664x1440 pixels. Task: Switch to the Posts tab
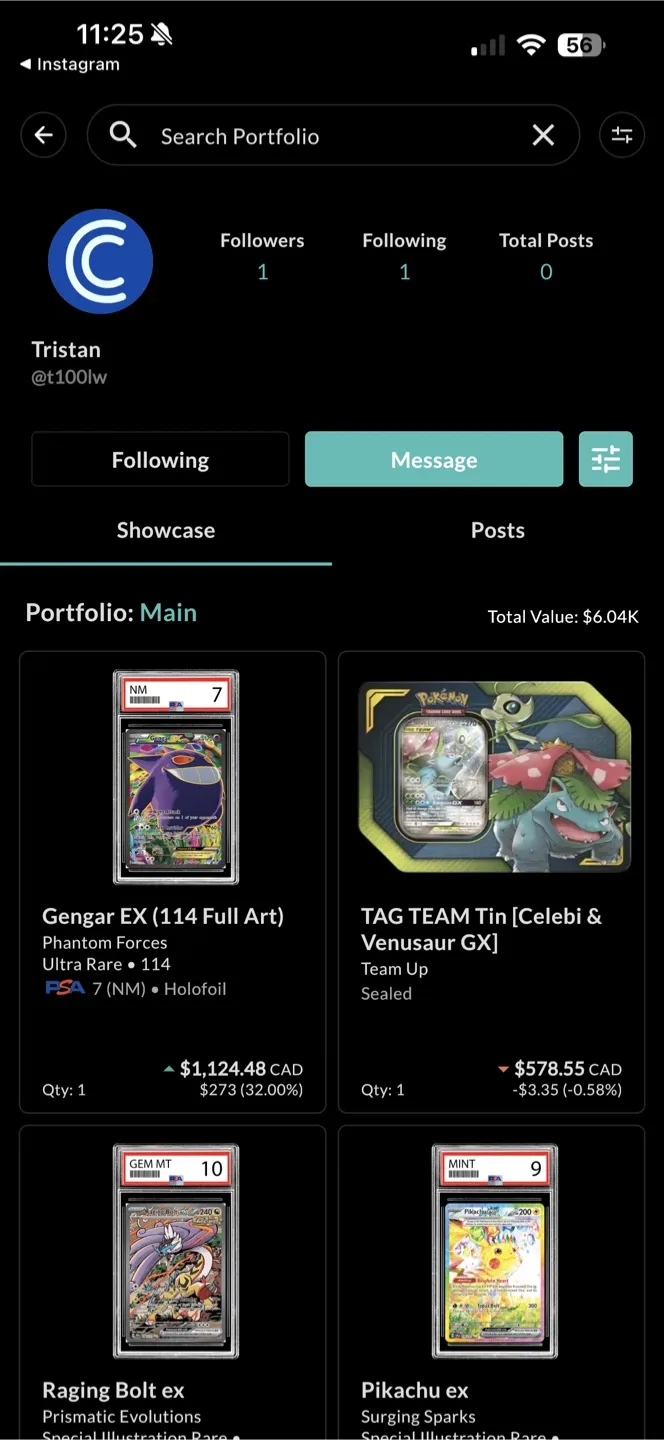pos(497,531)
